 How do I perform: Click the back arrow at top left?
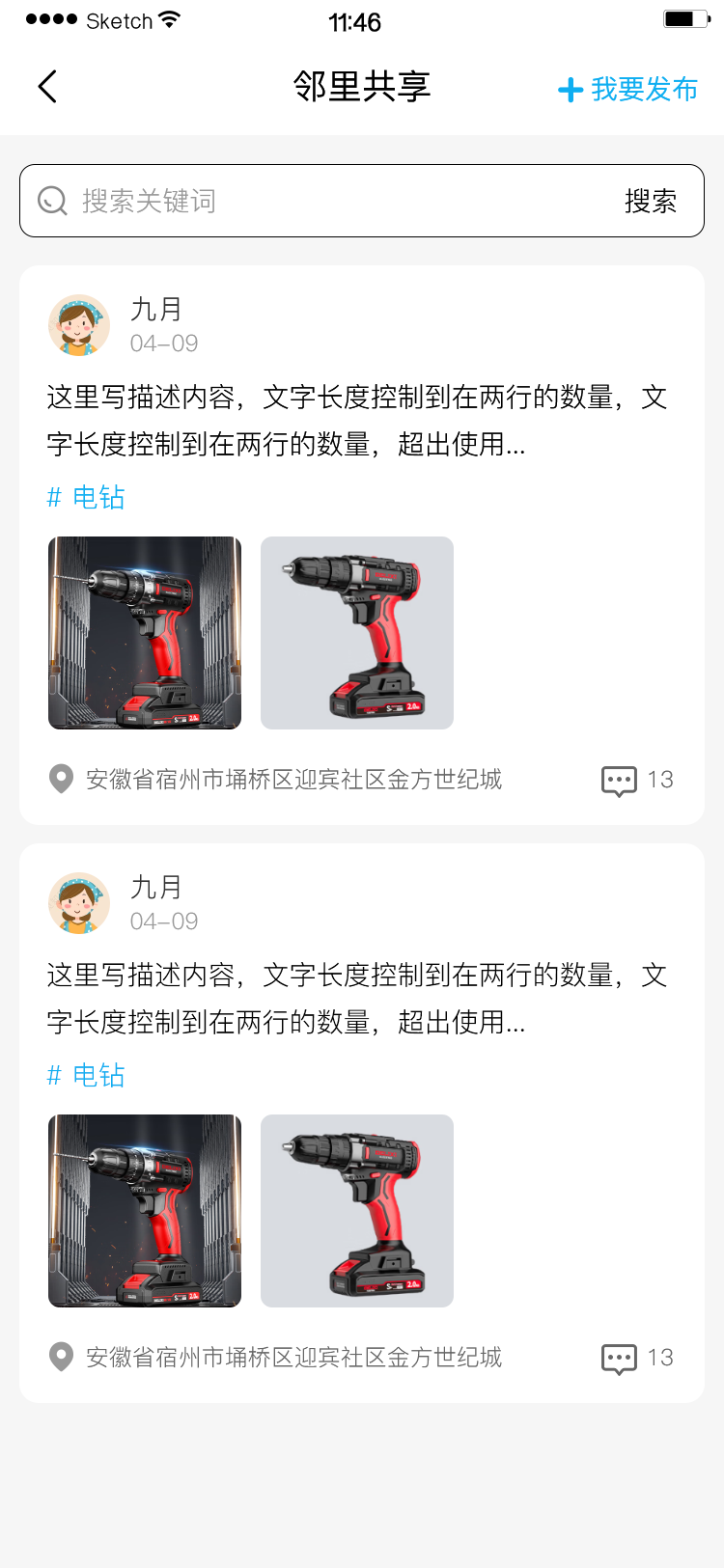coord(47,86)
